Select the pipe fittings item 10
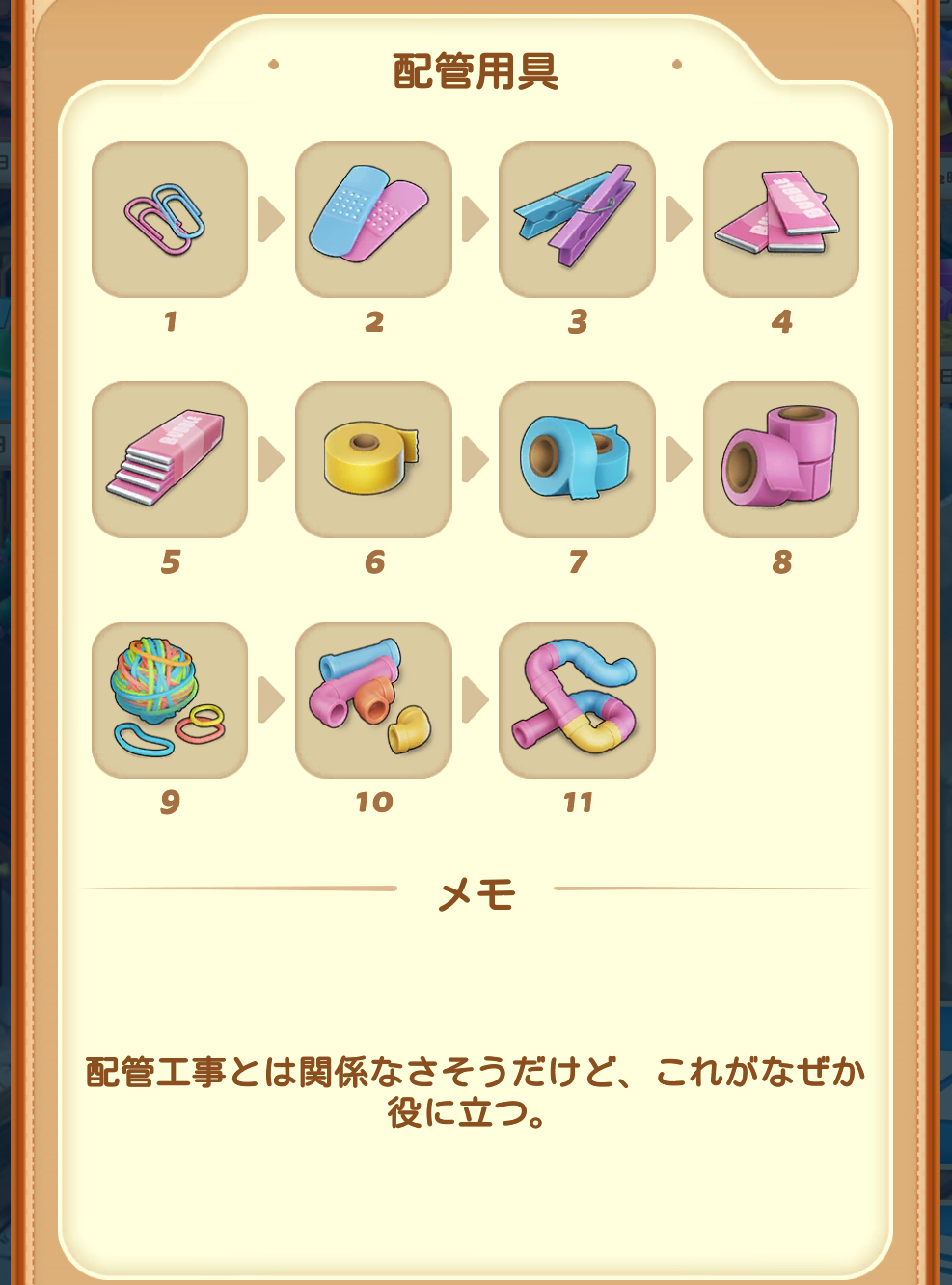This screenshot has width=952, height=1285. (373, 700)
